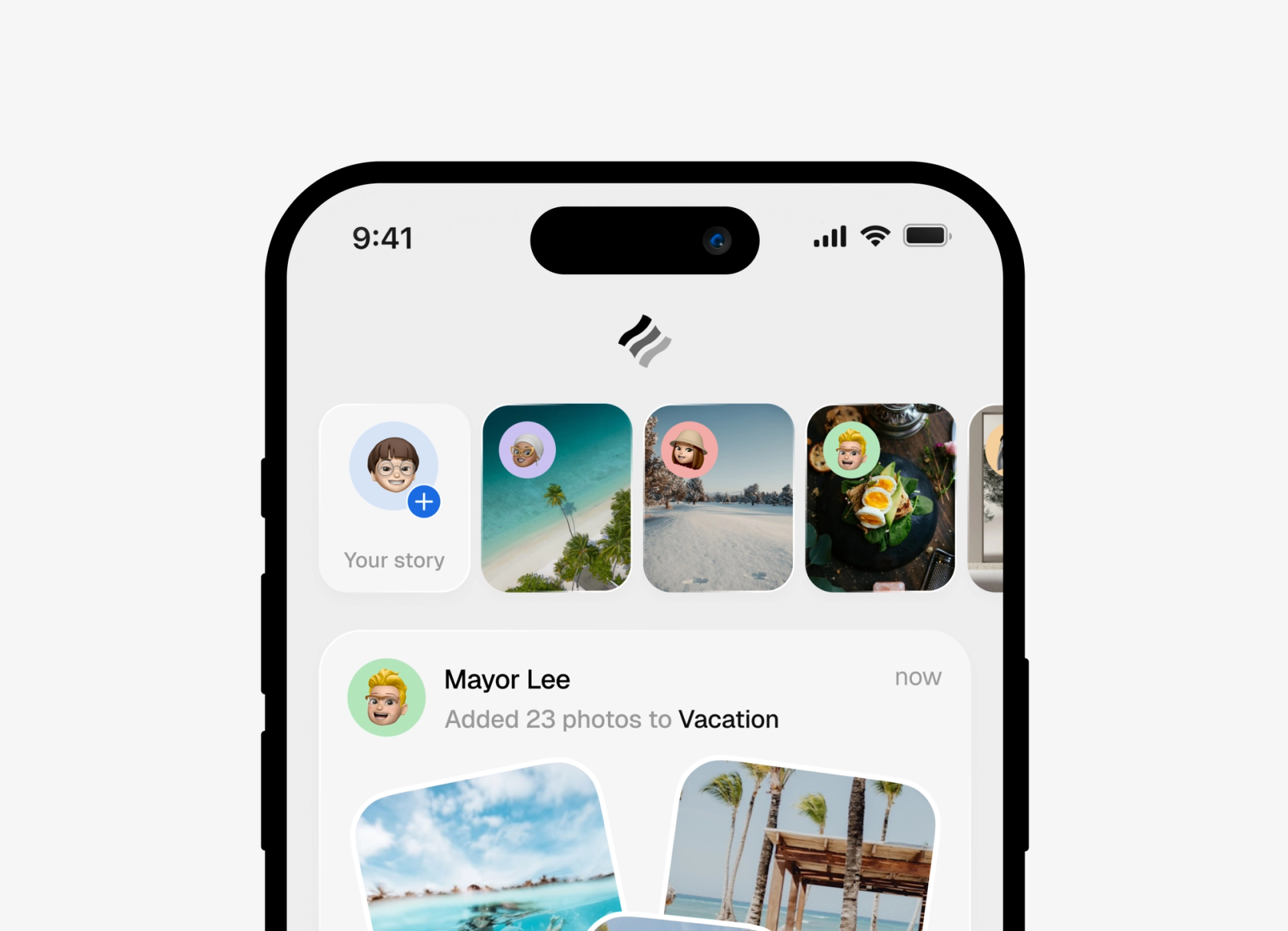The image size is (1288, 931).
Task: Open the partially visible story at the row's end
Action: coord(987,499)
